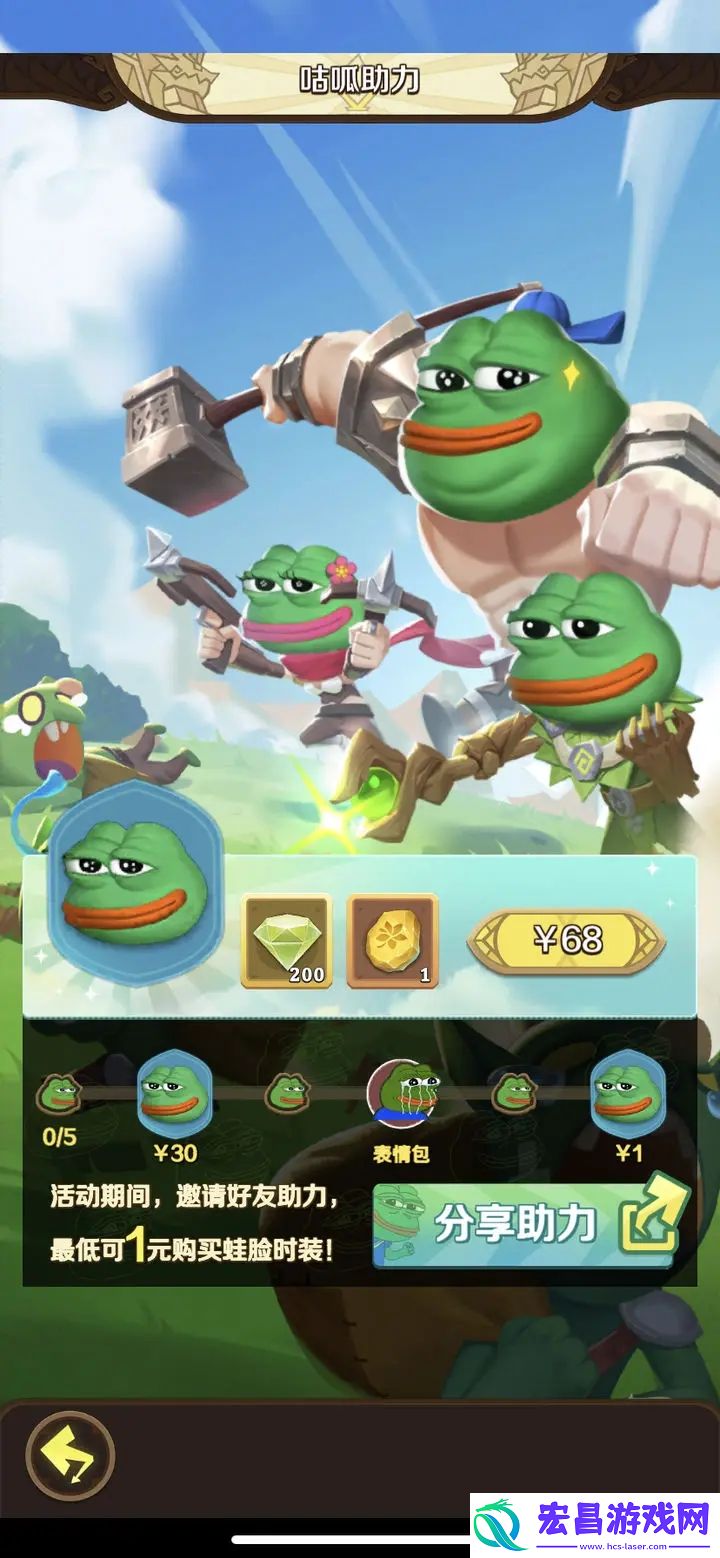720x1558 pixels.
Task: Tap the yellow back arrow button
Action: point(69,1455)
